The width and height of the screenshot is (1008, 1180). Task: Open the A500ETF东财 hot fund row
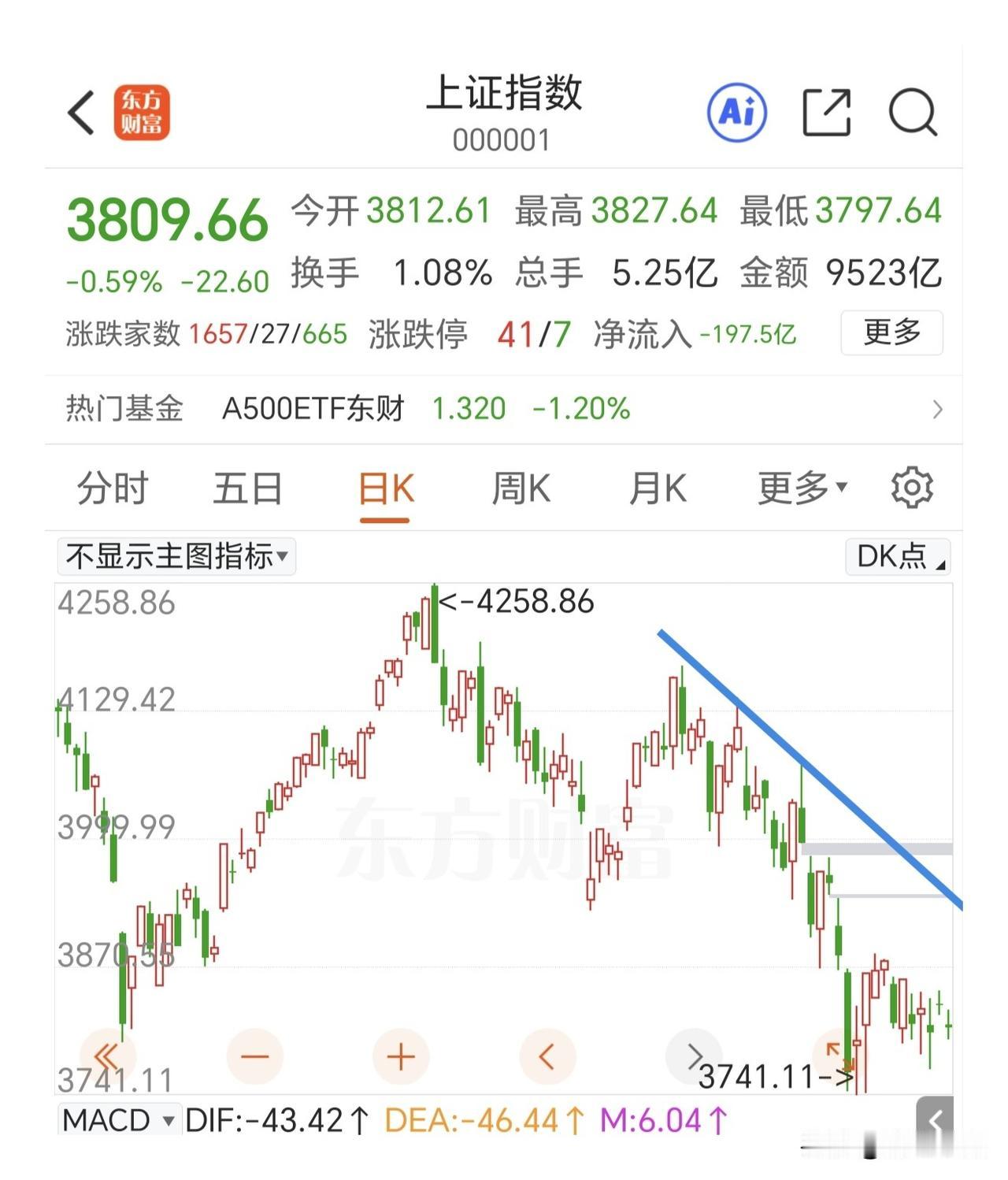(x=504, y=409)
